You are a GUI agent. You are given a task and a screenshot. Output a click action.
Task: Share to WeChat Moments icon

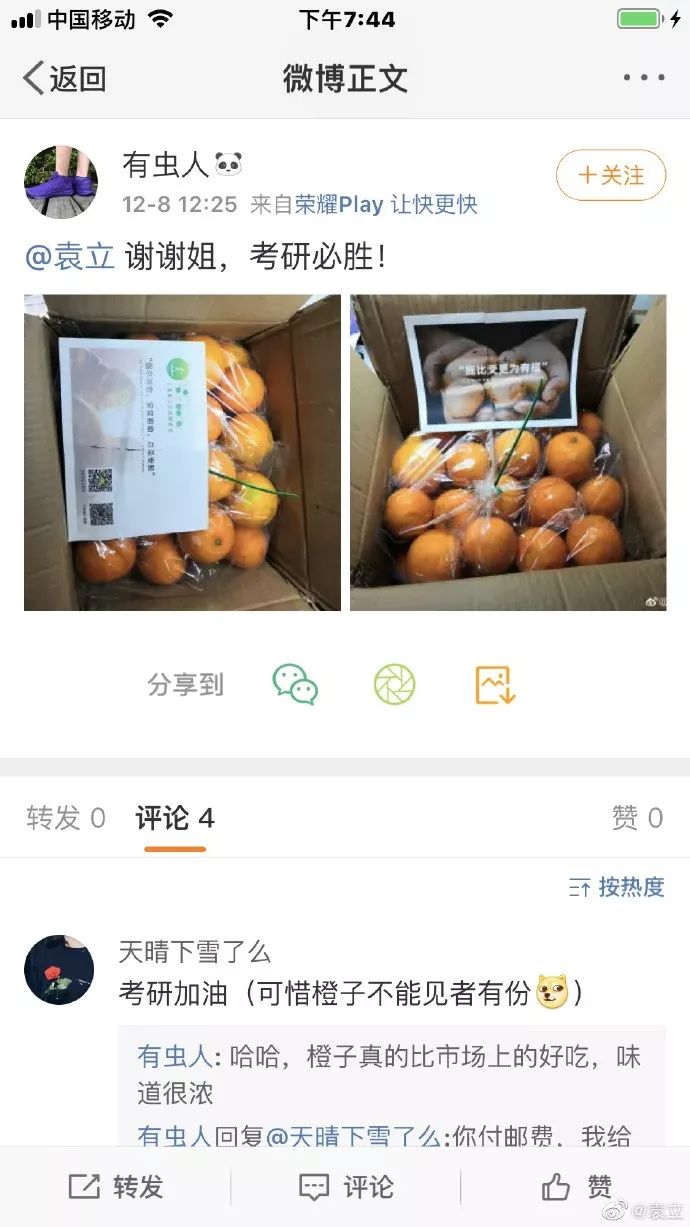[x=394, y=685]
